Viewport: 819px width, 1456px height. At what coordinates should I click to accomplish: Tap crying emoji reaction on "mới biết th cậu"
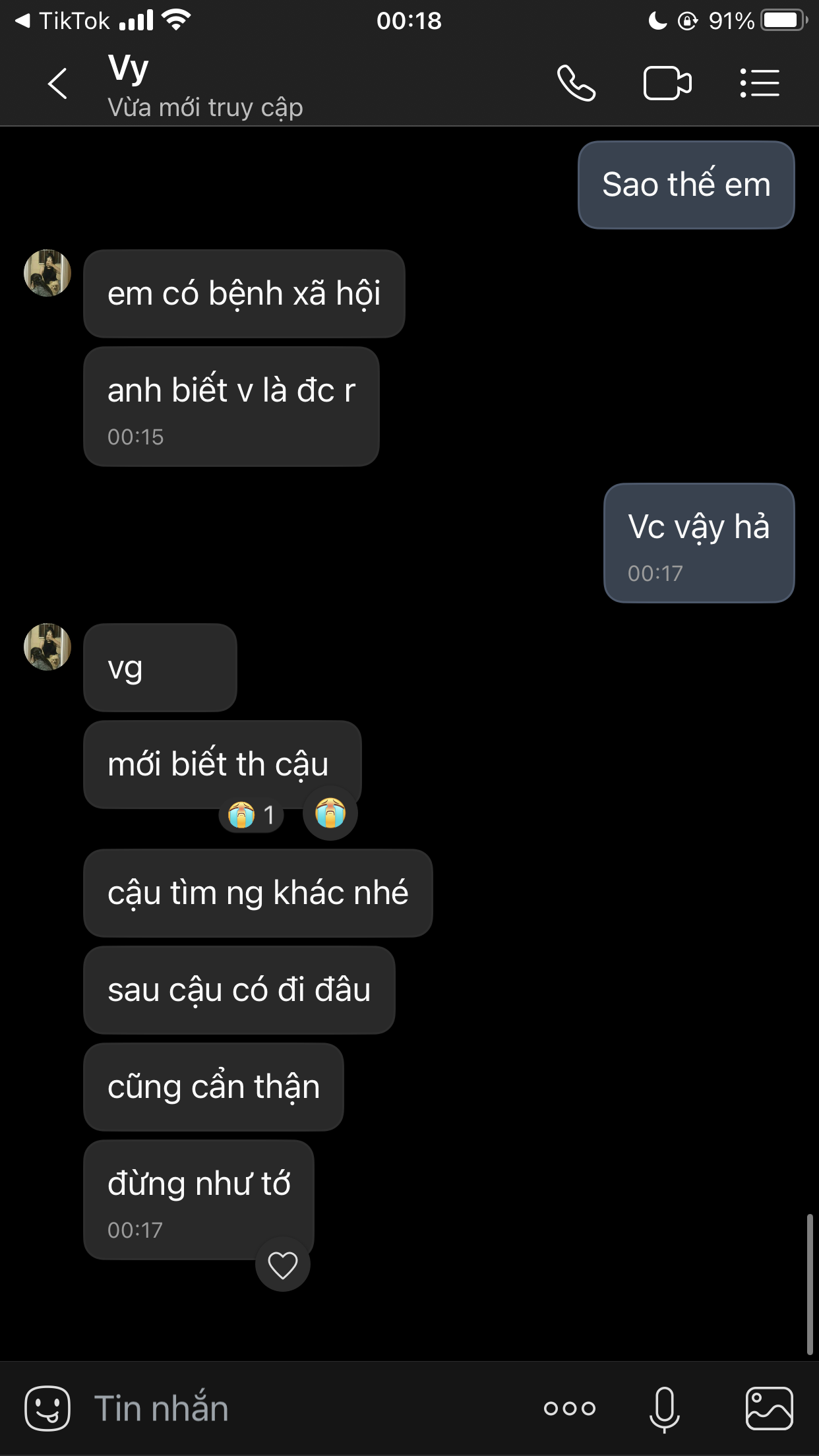coord(330,813)
